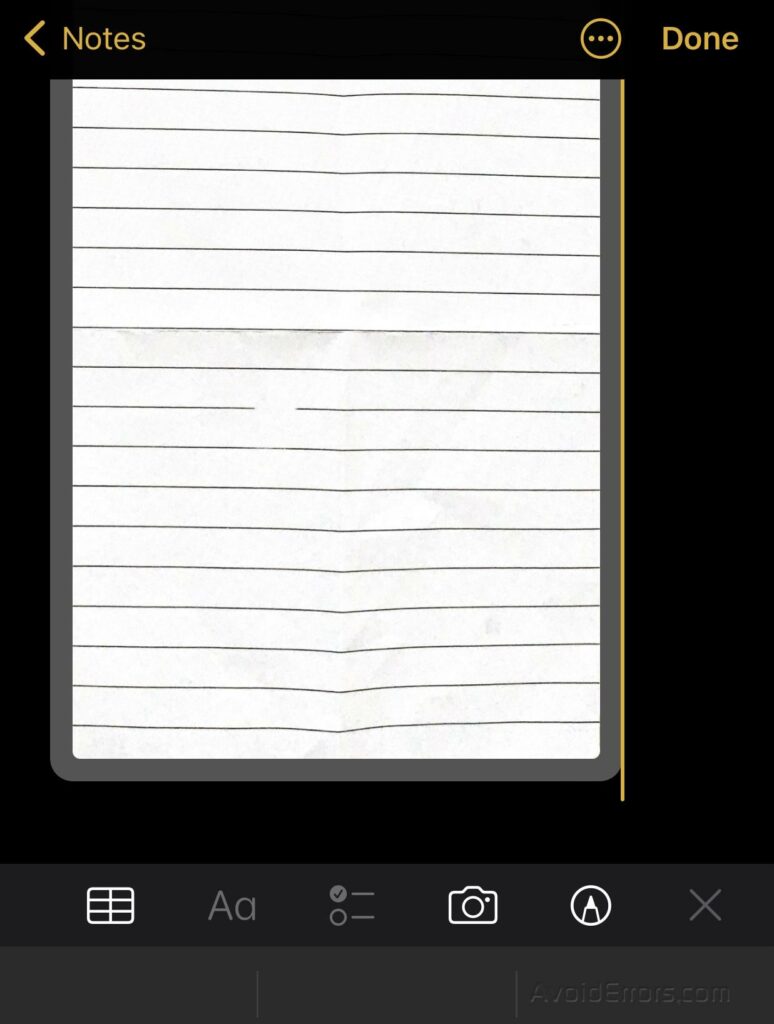Open the more options ellipsis menu
This screenshot has width=774, height=1024.
(x=600, y=39)
